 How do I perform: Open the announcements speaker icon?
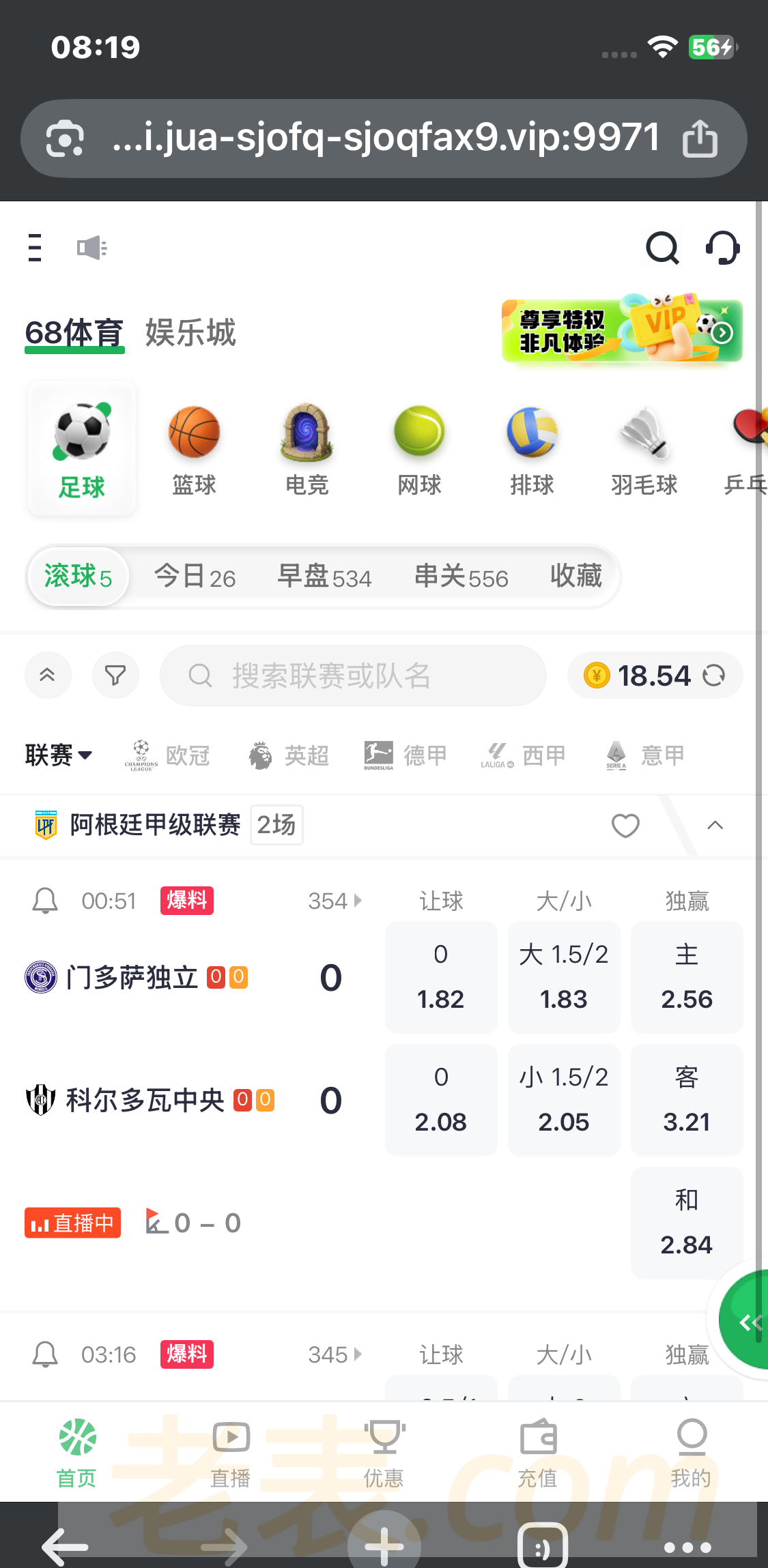click(91, 248)
